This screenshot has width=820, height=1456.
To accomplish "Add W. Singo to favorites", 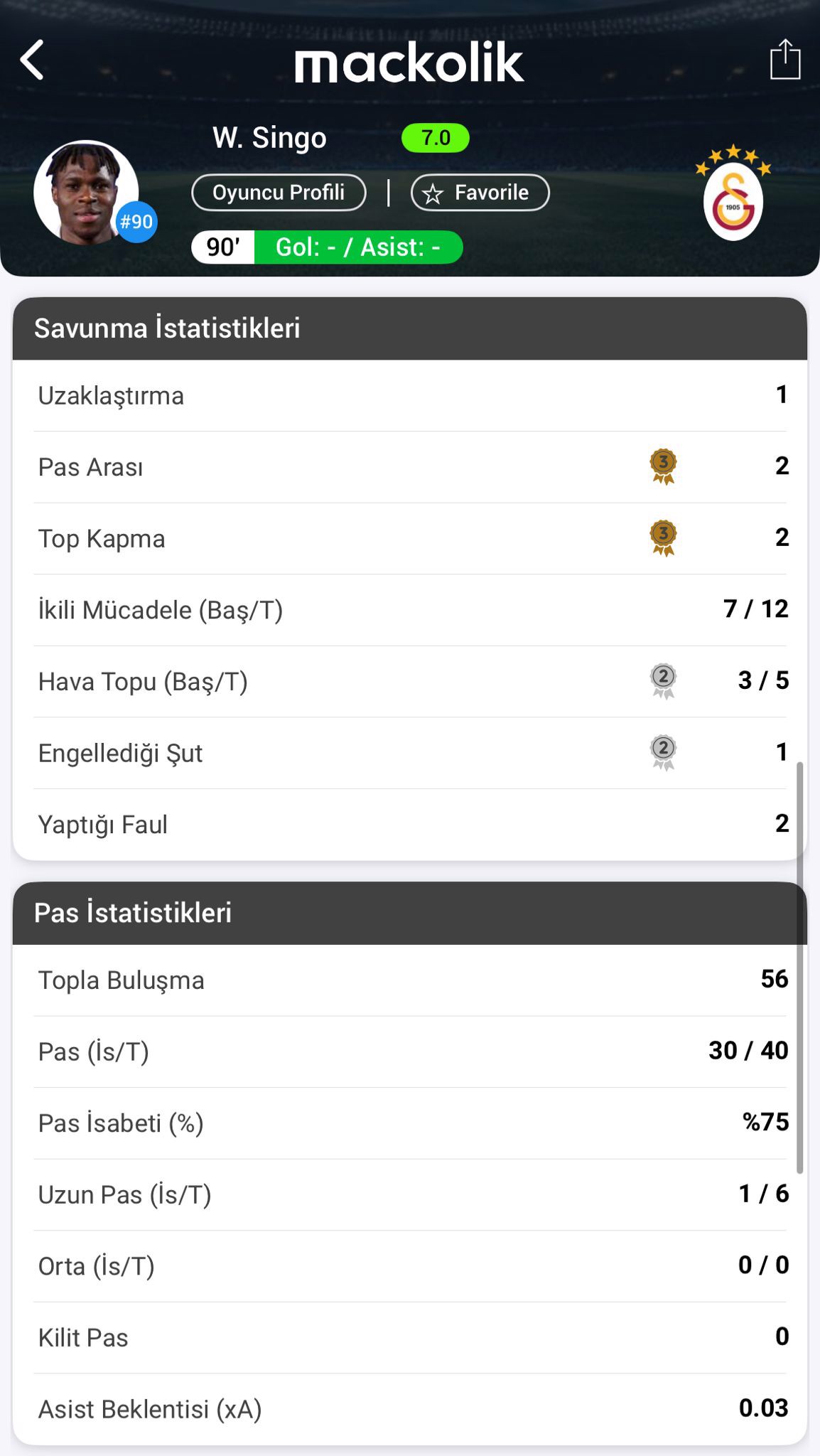I will coord(480,193).
